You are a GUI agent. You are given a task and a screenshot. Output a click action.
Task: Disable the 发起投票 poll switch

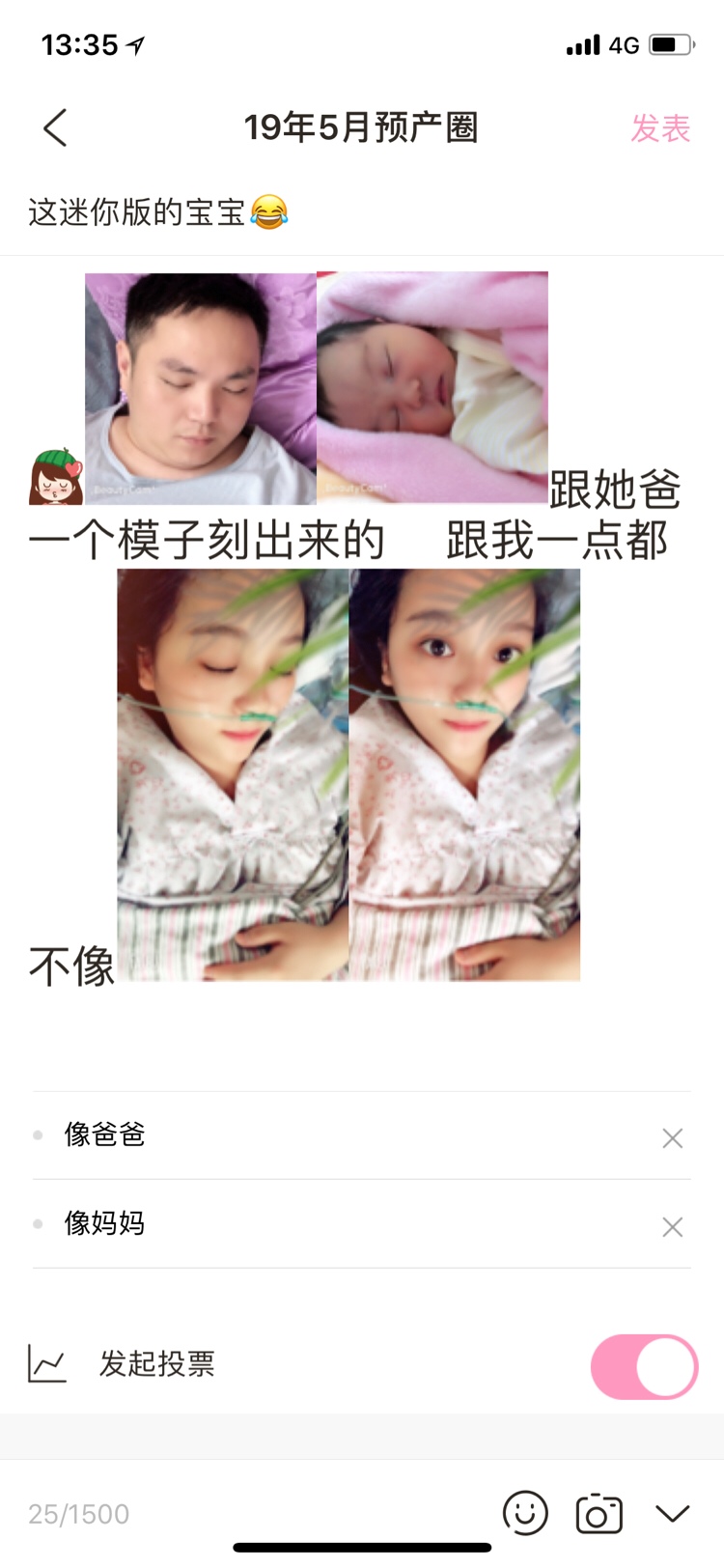[644, 1366]
